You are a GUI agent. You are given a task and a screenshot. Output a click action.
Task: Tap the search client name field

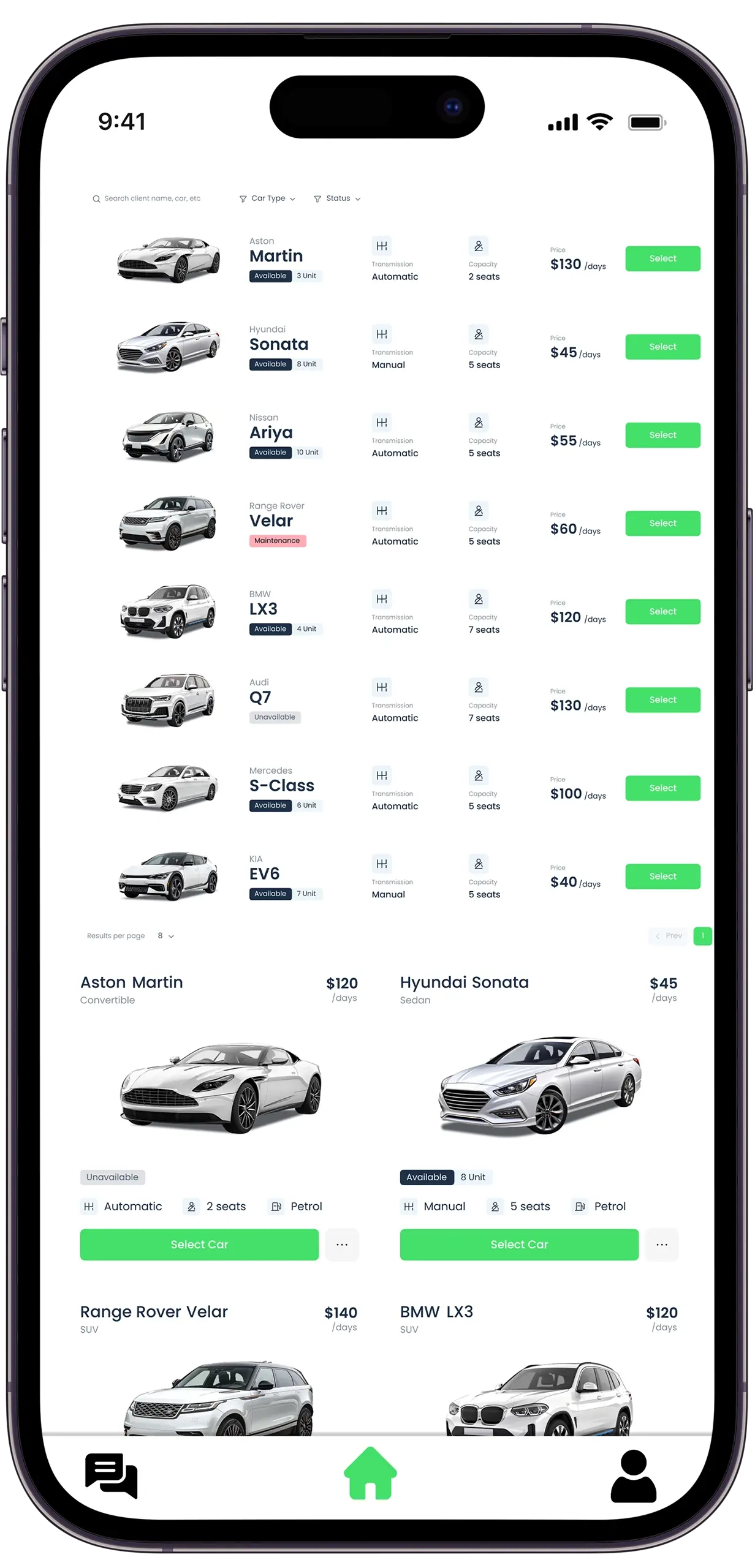pos(152,198)
